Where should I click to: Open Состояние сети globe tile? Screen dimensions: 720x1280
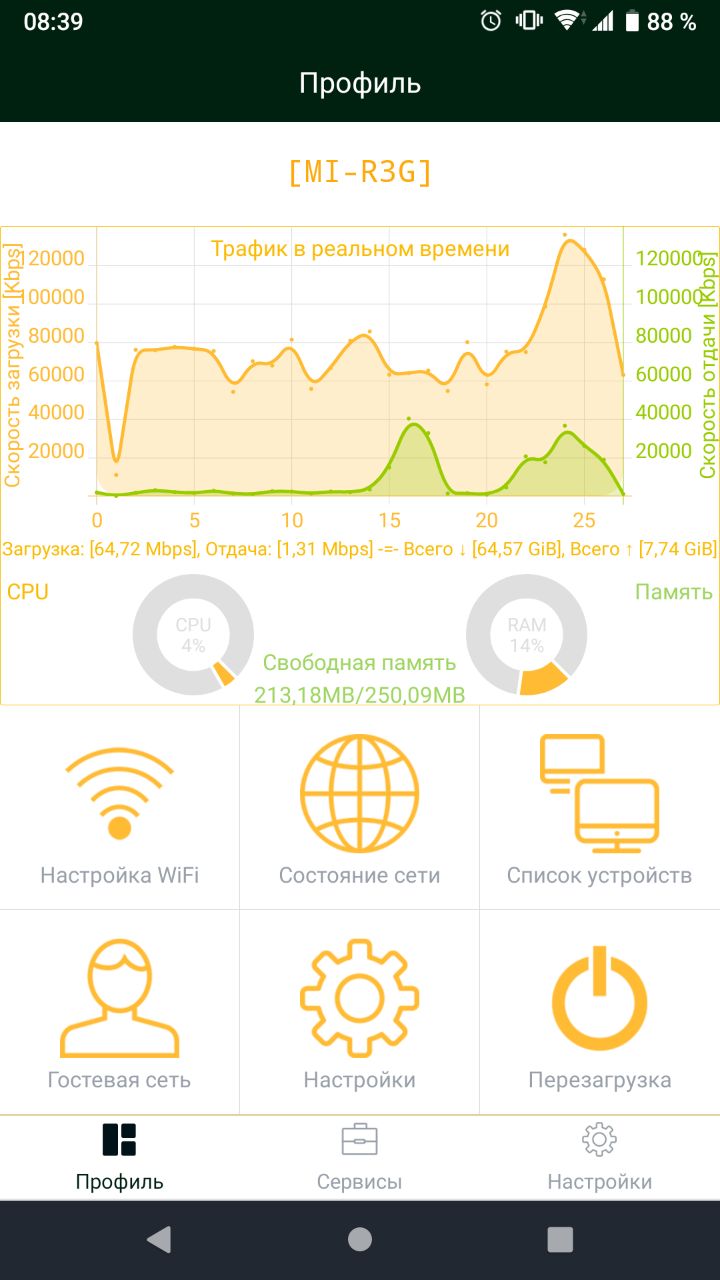click(360, 808)
